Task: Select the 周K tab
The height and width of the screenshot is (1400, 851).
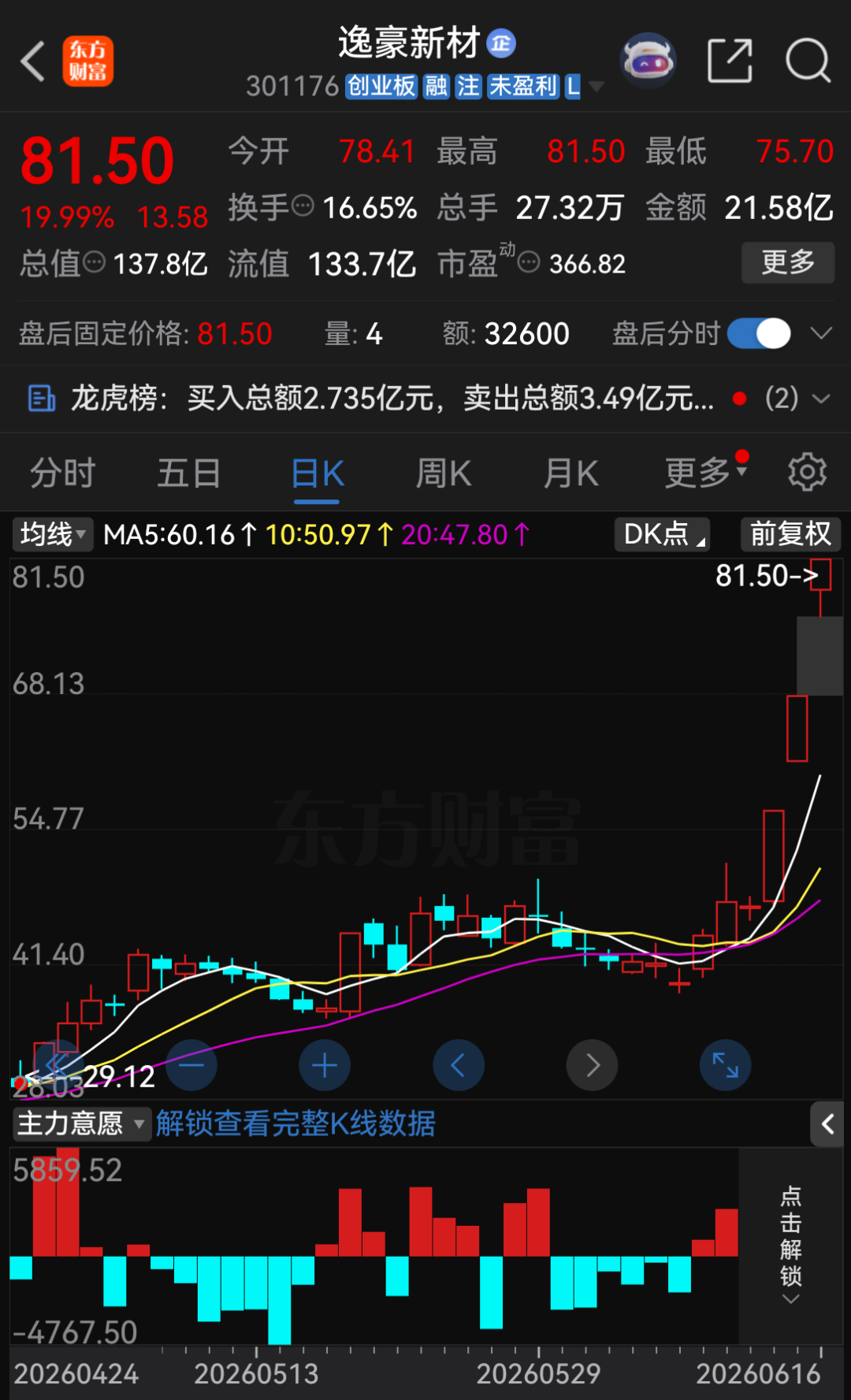Action: [x=444, y=473]
